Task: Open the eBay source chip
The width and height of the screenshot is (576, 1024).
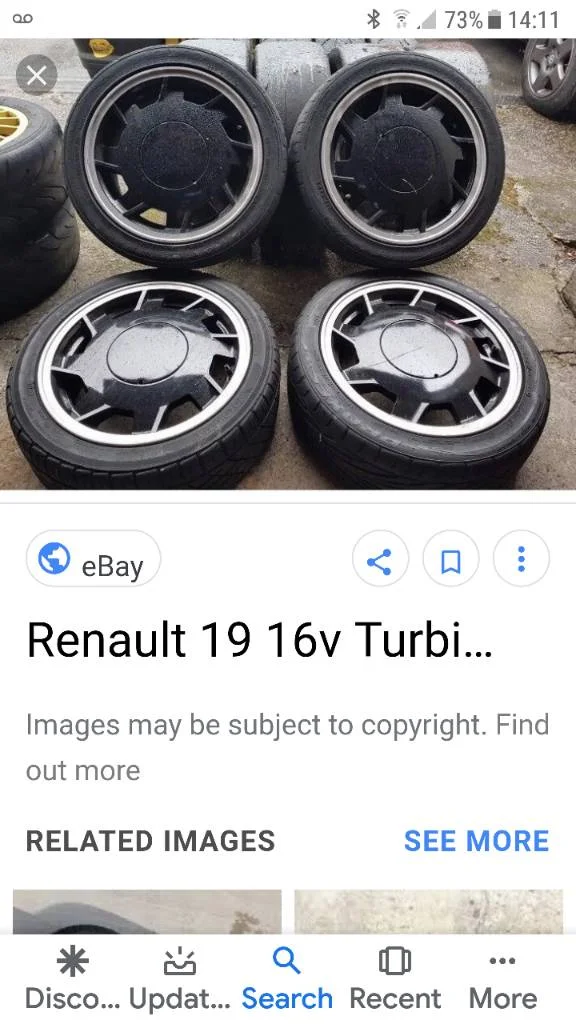Action: 93,560
